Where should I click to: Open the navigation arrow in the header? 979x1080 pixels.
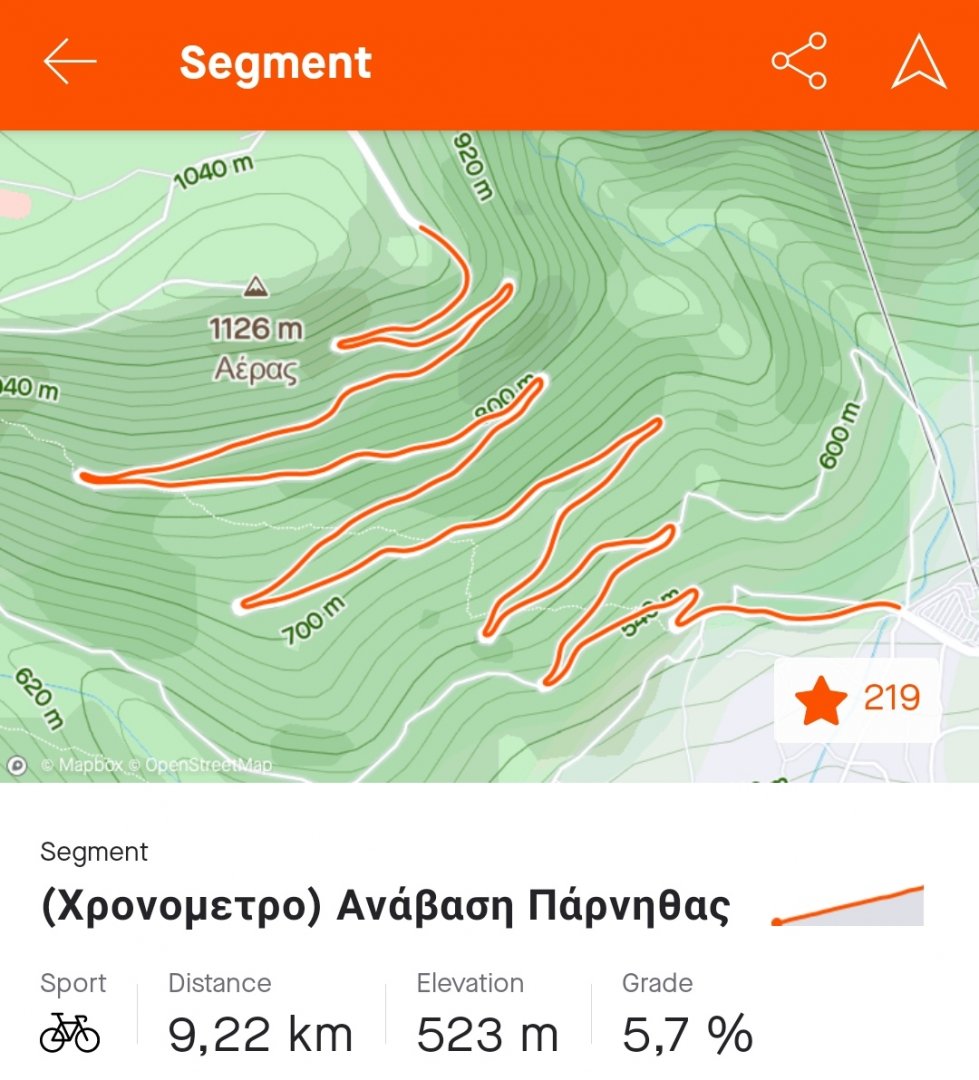[x=918, y=61]
